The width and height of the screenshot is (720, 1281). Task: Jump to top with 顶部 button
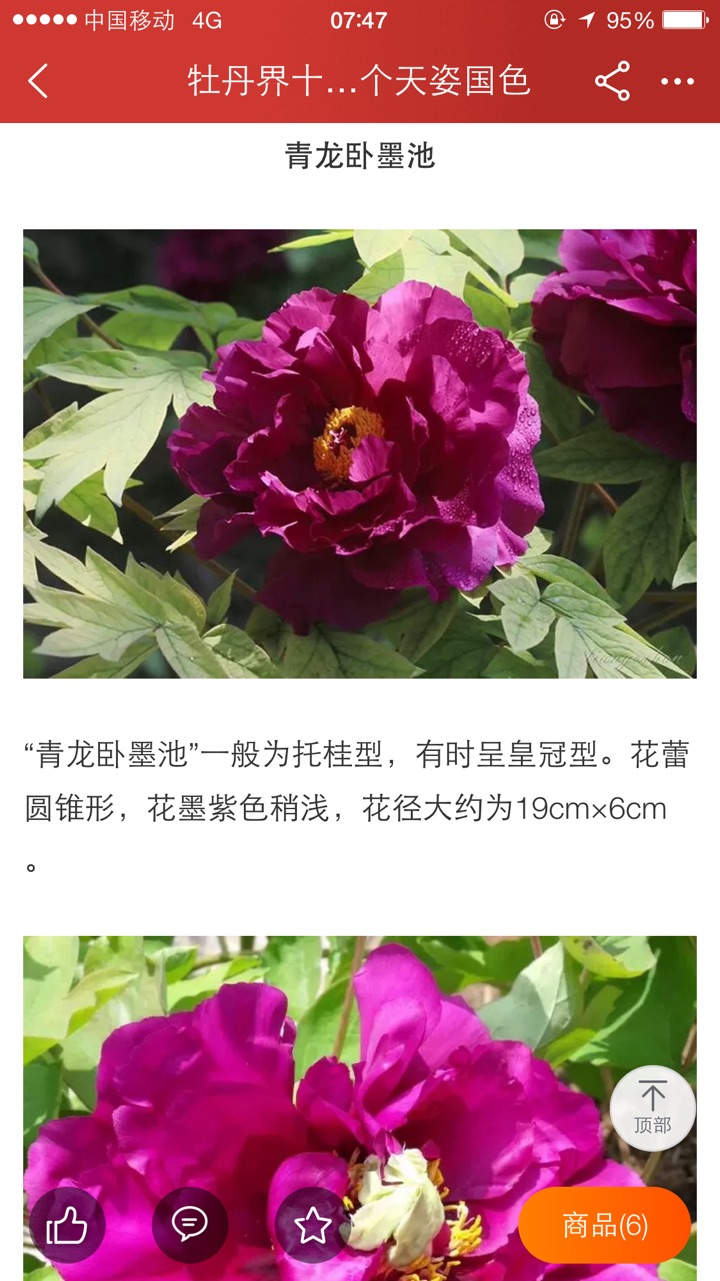pos(653,1108)
